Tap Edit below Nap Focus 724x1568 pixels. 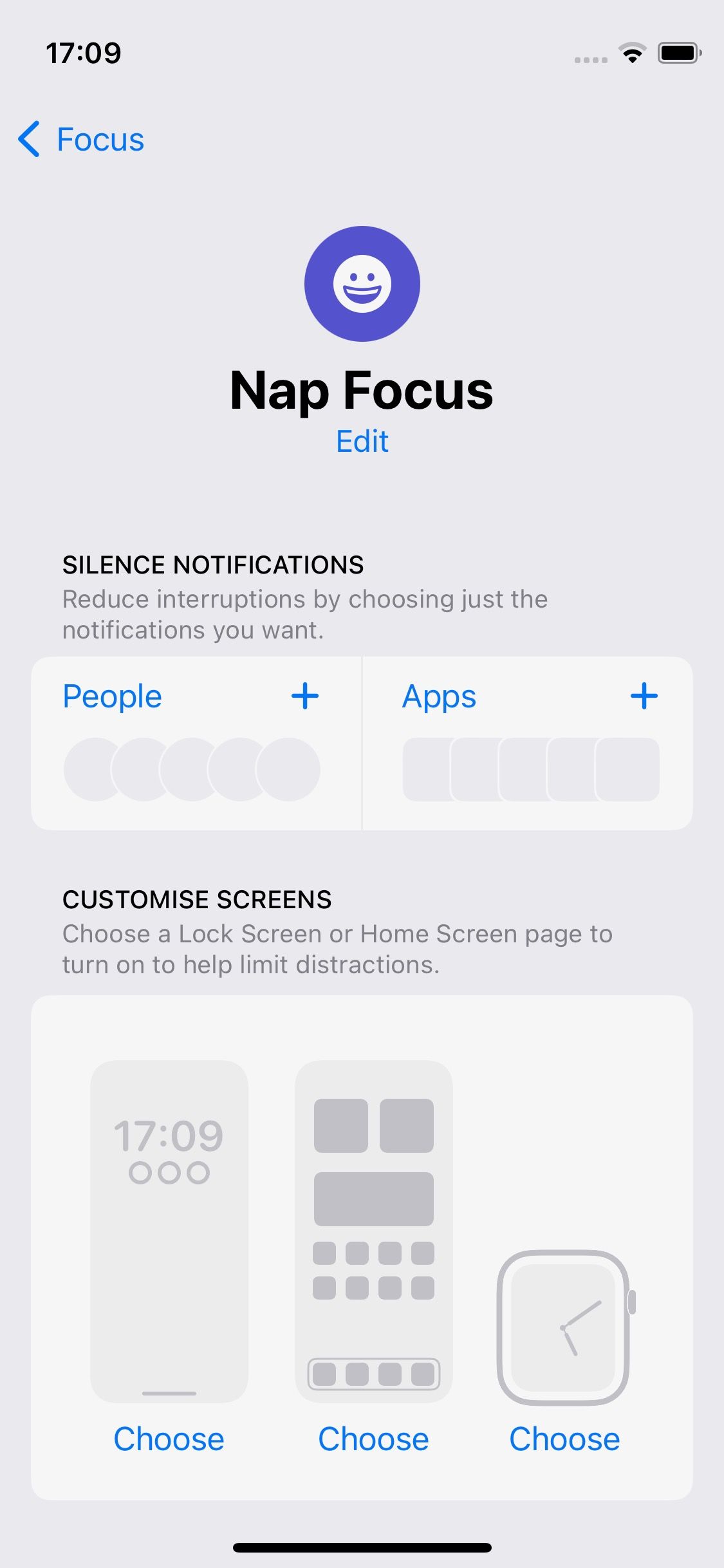362,441
